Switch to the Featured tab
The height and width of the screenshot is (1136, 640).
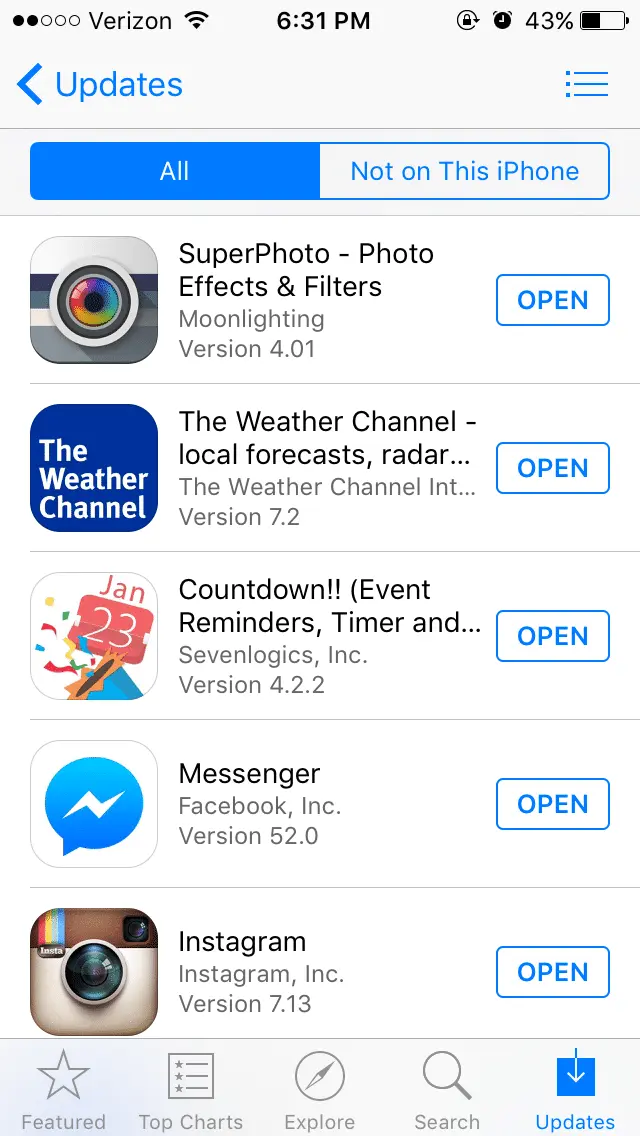(x=63, y=1090)
